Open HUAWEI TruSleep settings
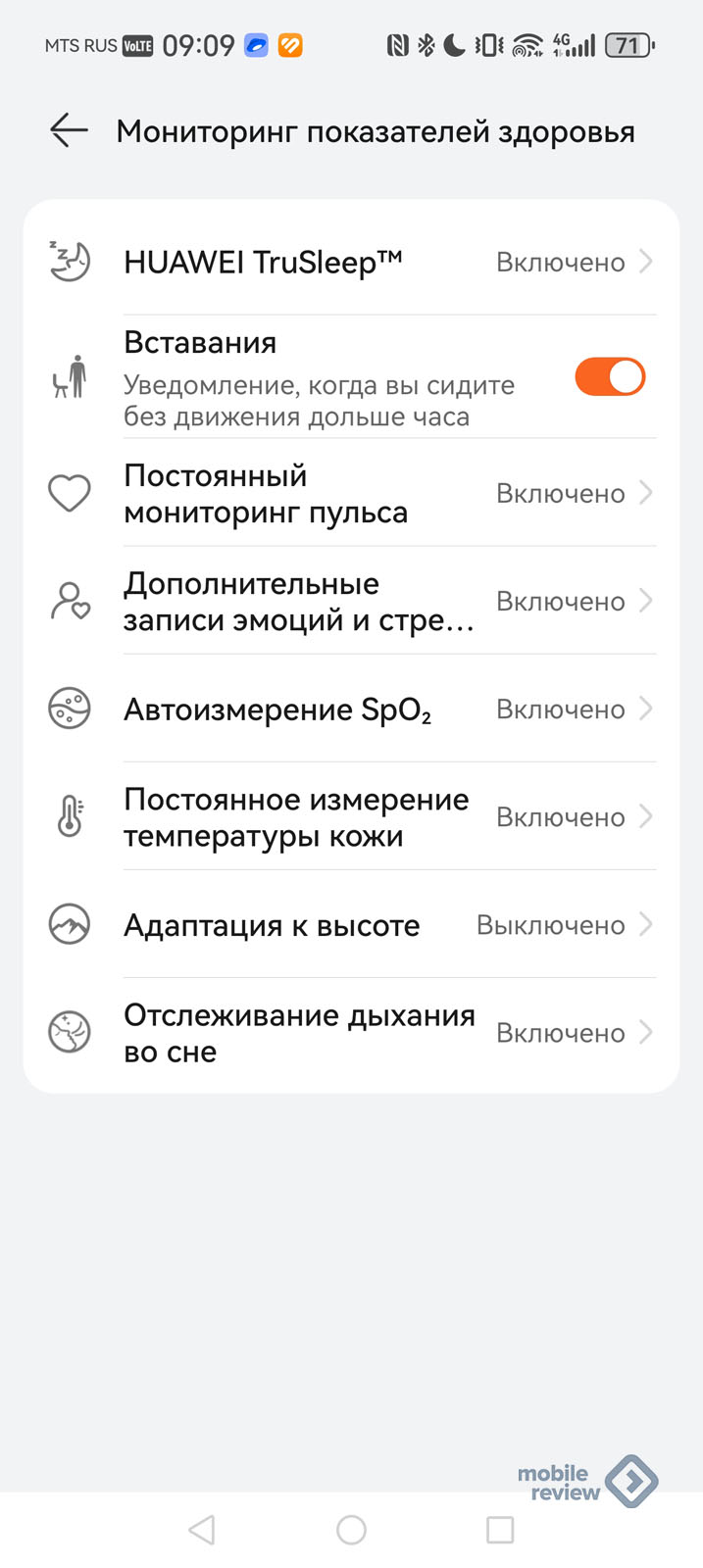The image size is (703, 1568). (x=351, y=263)
